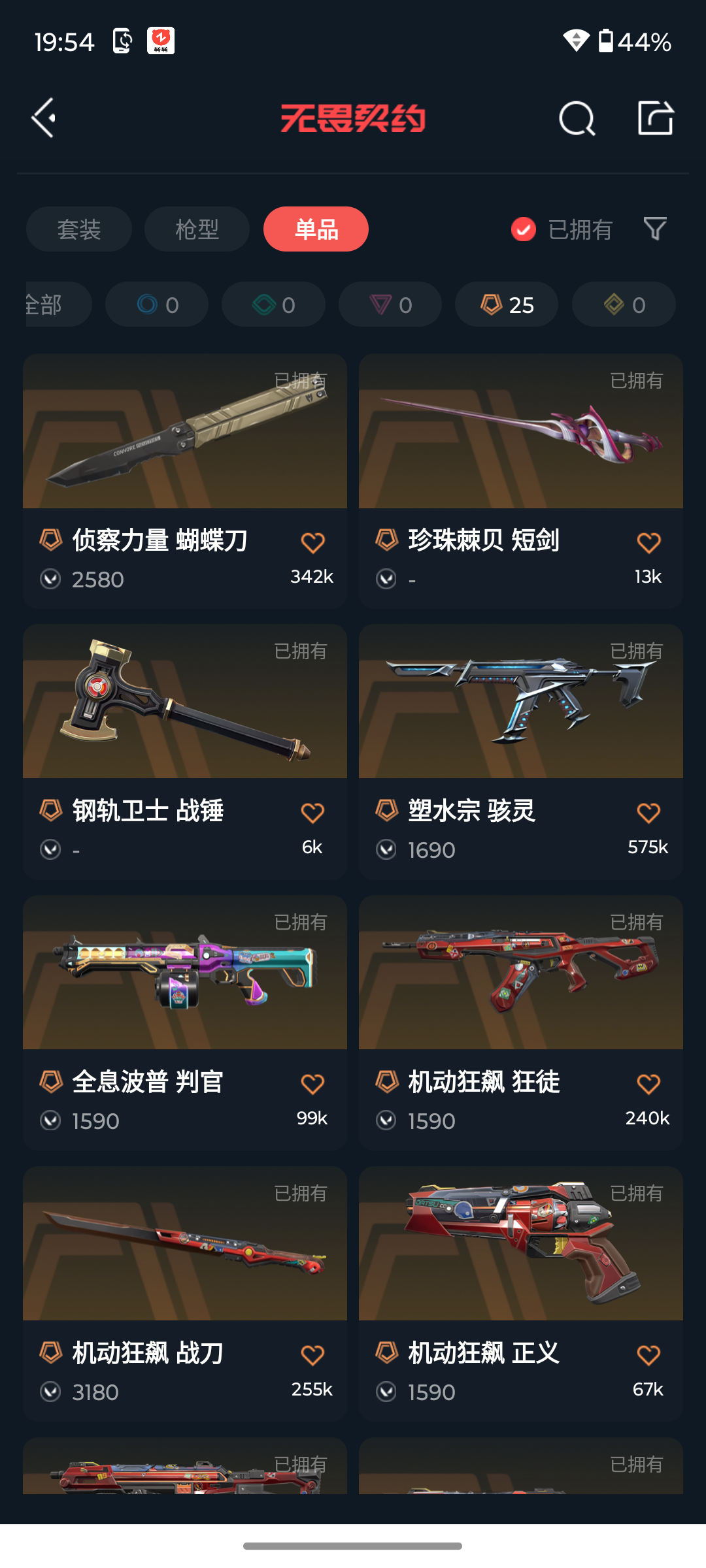Select the 单品 tab
The image size is (706, 1568).
coord(316,229)
